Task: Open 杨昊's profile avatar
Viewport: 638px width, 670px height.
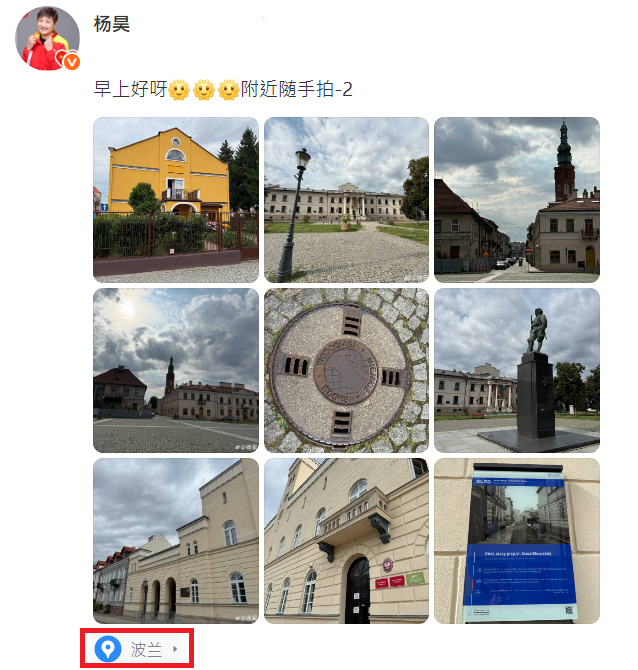Action: pos(47,38)
